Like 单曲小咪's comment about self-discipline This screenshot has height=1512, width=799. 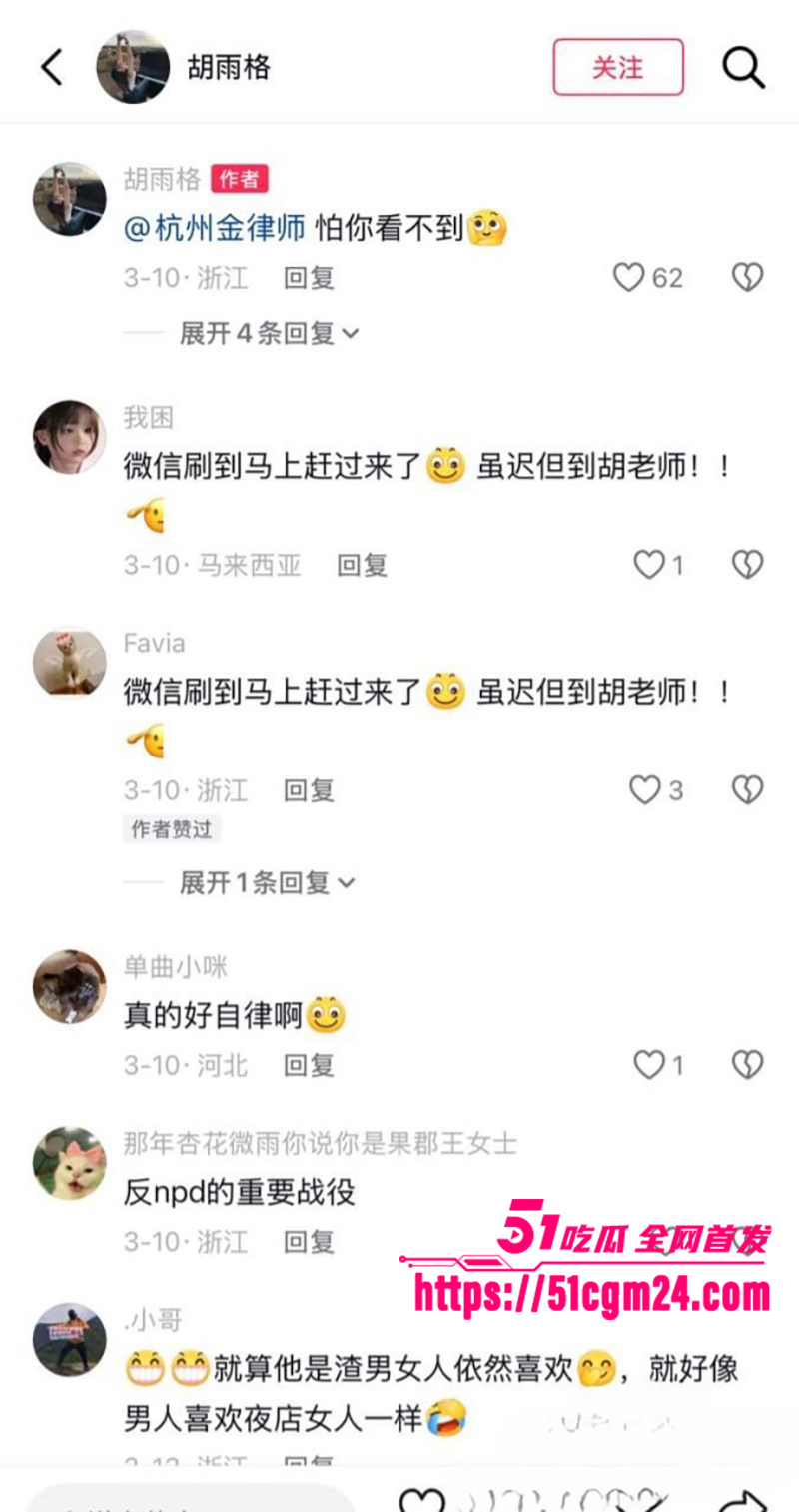point(650,1065)
